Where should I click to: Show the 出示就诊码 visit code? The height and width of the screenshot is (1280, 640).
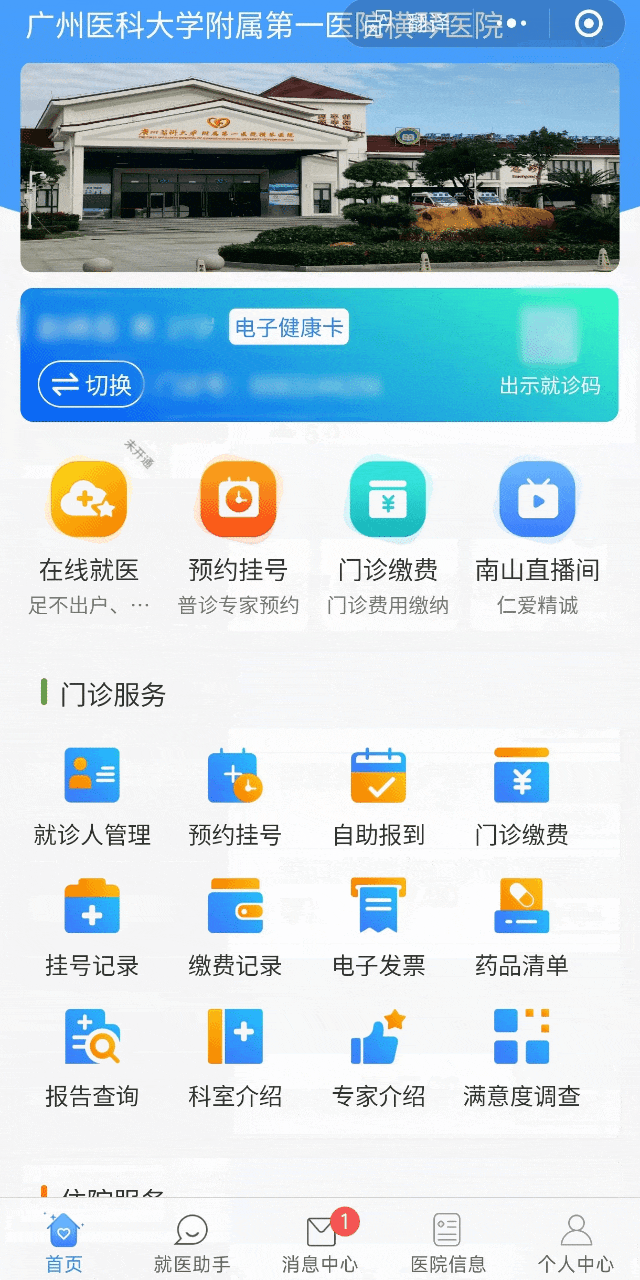point(549,386)
